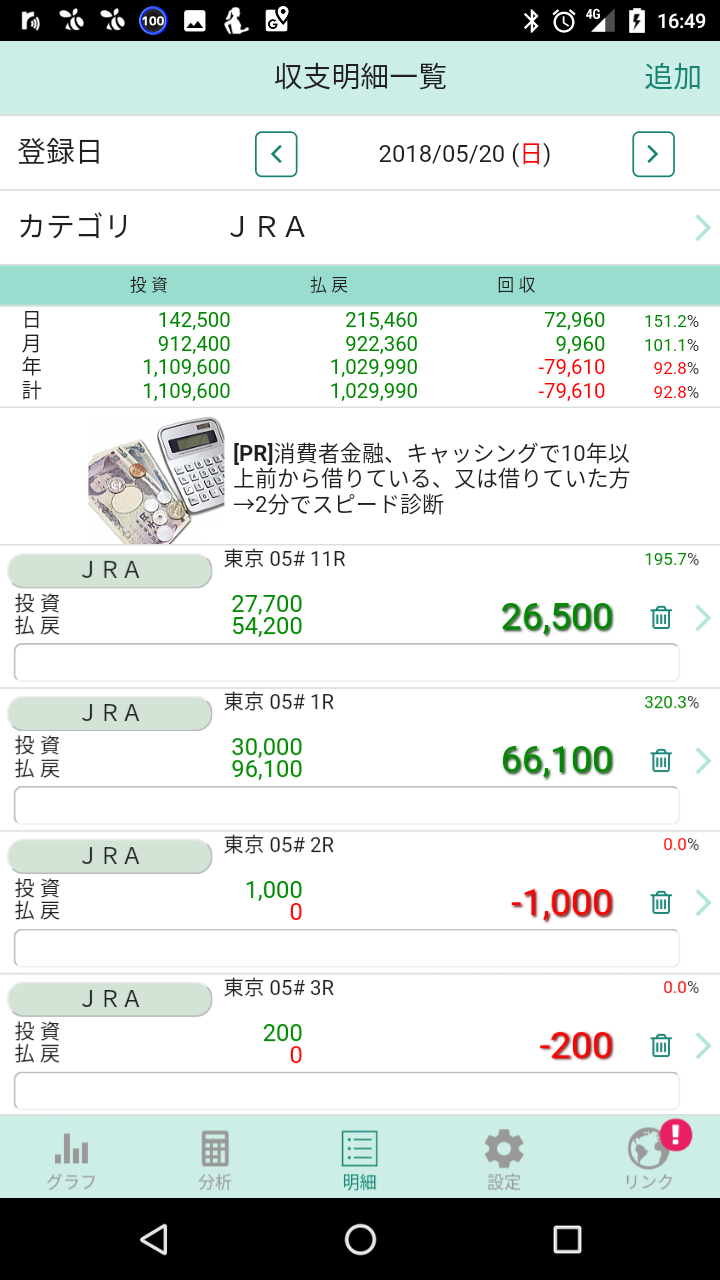The height and width of the screenshot is (1280, 720).
Task: Edit the memo field for 東京 05# 3R
Action: [x=346, y=1091]
